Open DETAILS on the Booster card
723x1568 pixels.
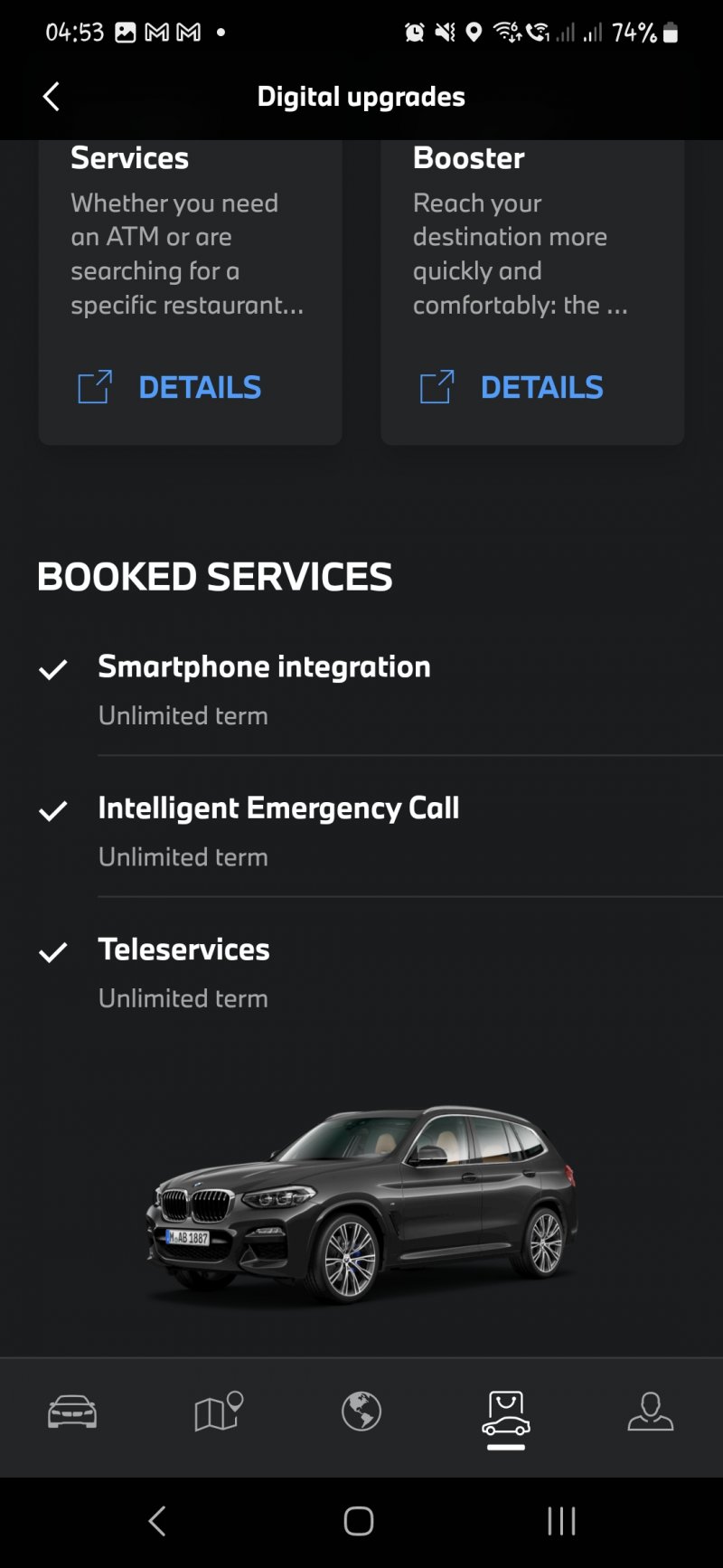click(512, 387)
